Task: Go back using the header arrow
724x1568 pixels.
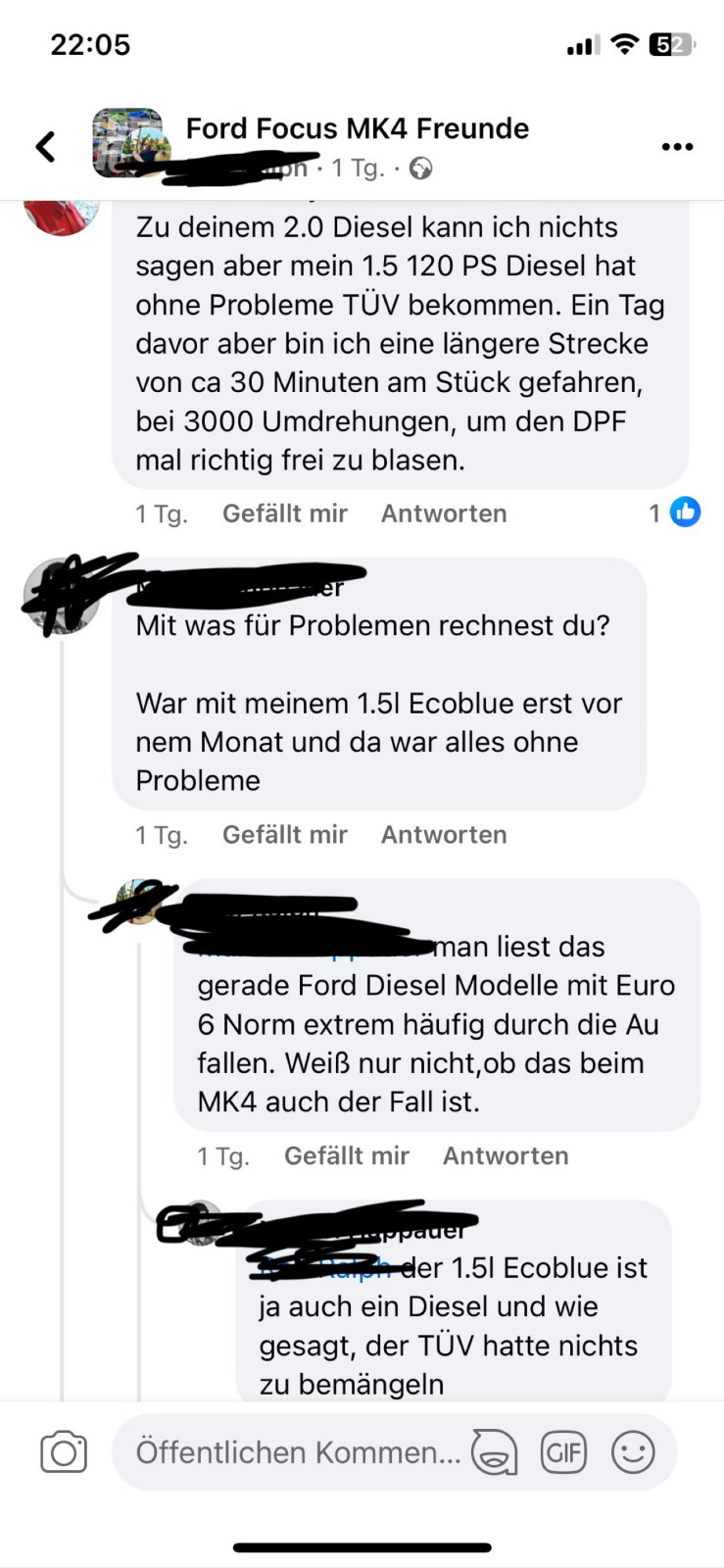Action: [x=45, y=147]
